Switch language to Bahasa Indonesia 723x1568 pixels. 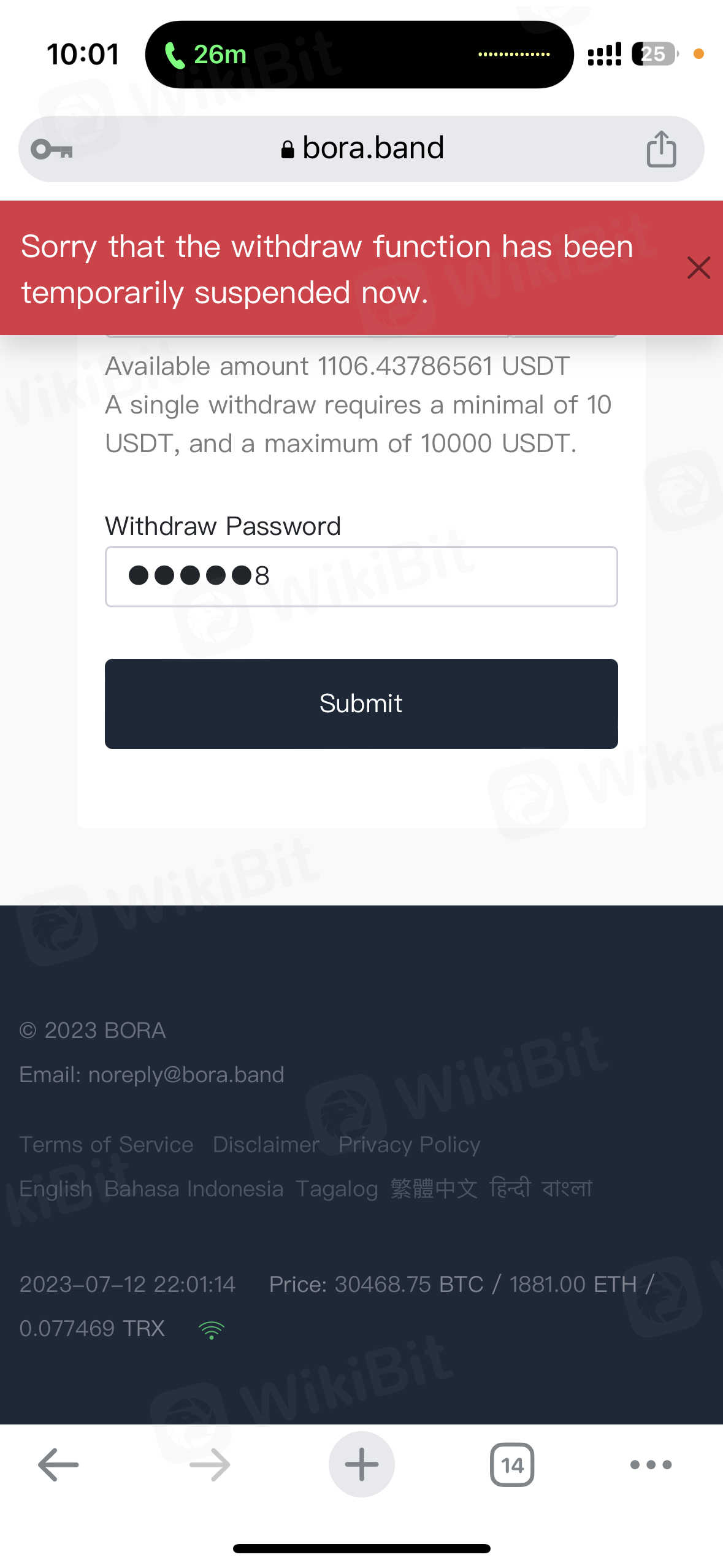(x=194, y=1189)
